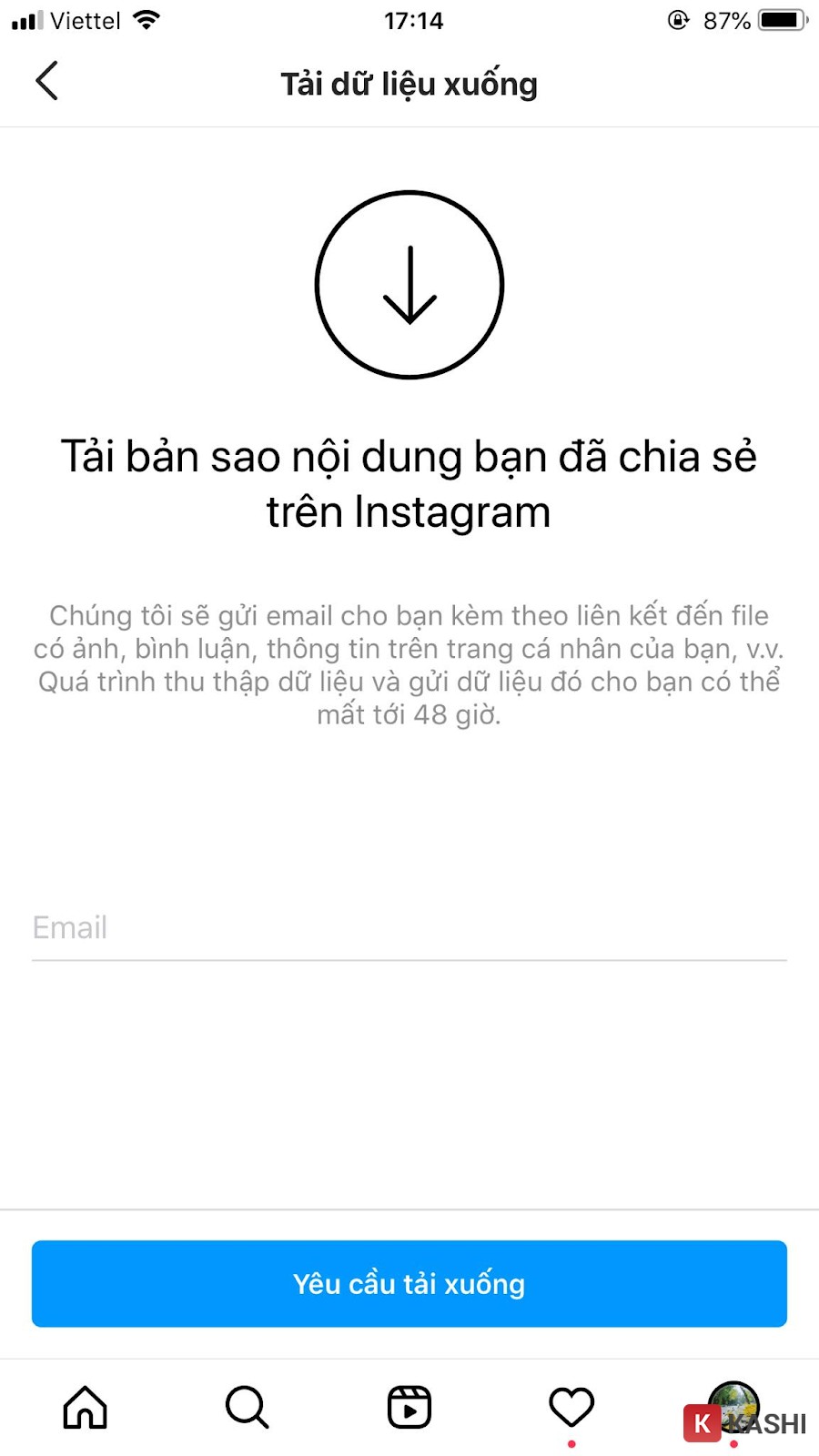Screen dimensions: 819x1456
Task: Tap the Email field underline
Action: pyautogui.click(x=409, y=958)
